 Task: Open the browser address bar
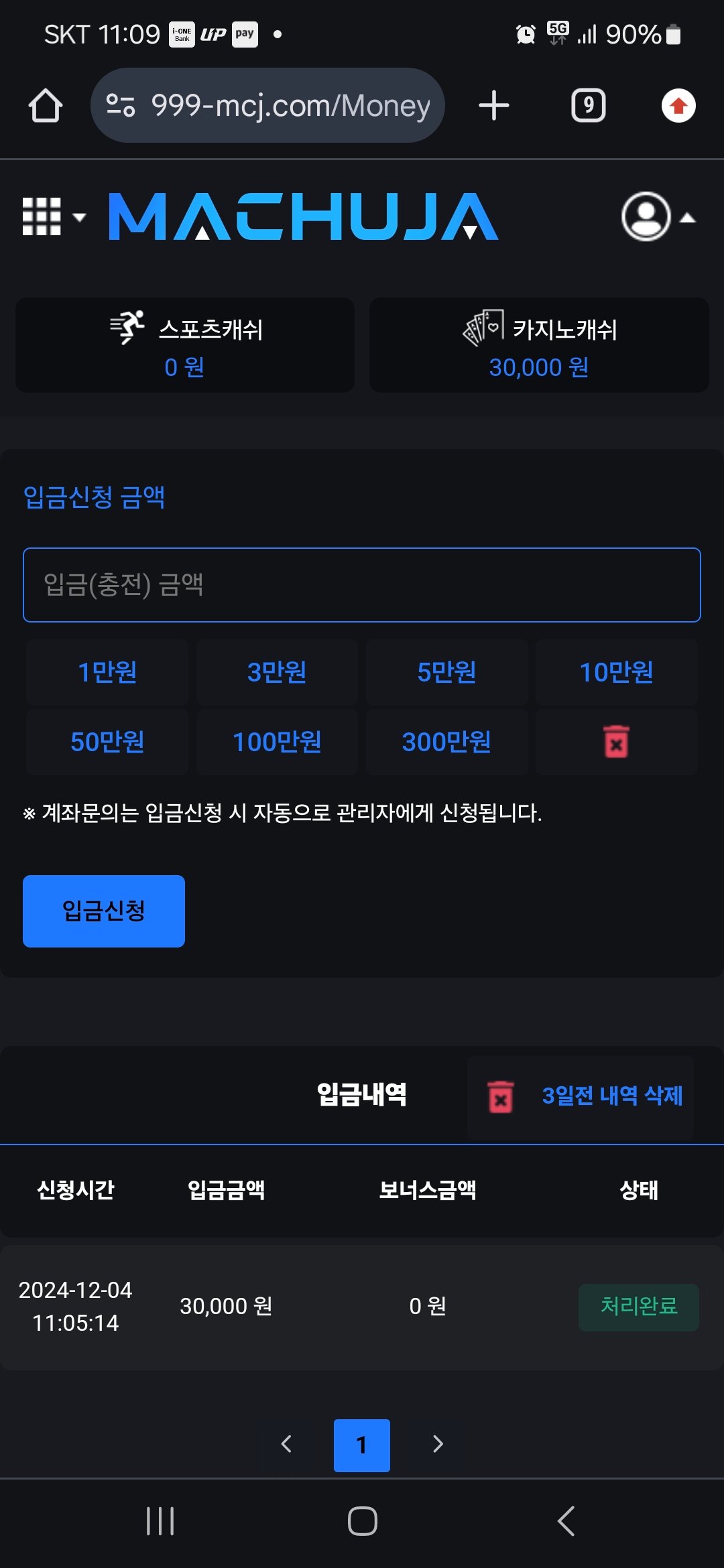pyautogui.click(x=268, y=105)
